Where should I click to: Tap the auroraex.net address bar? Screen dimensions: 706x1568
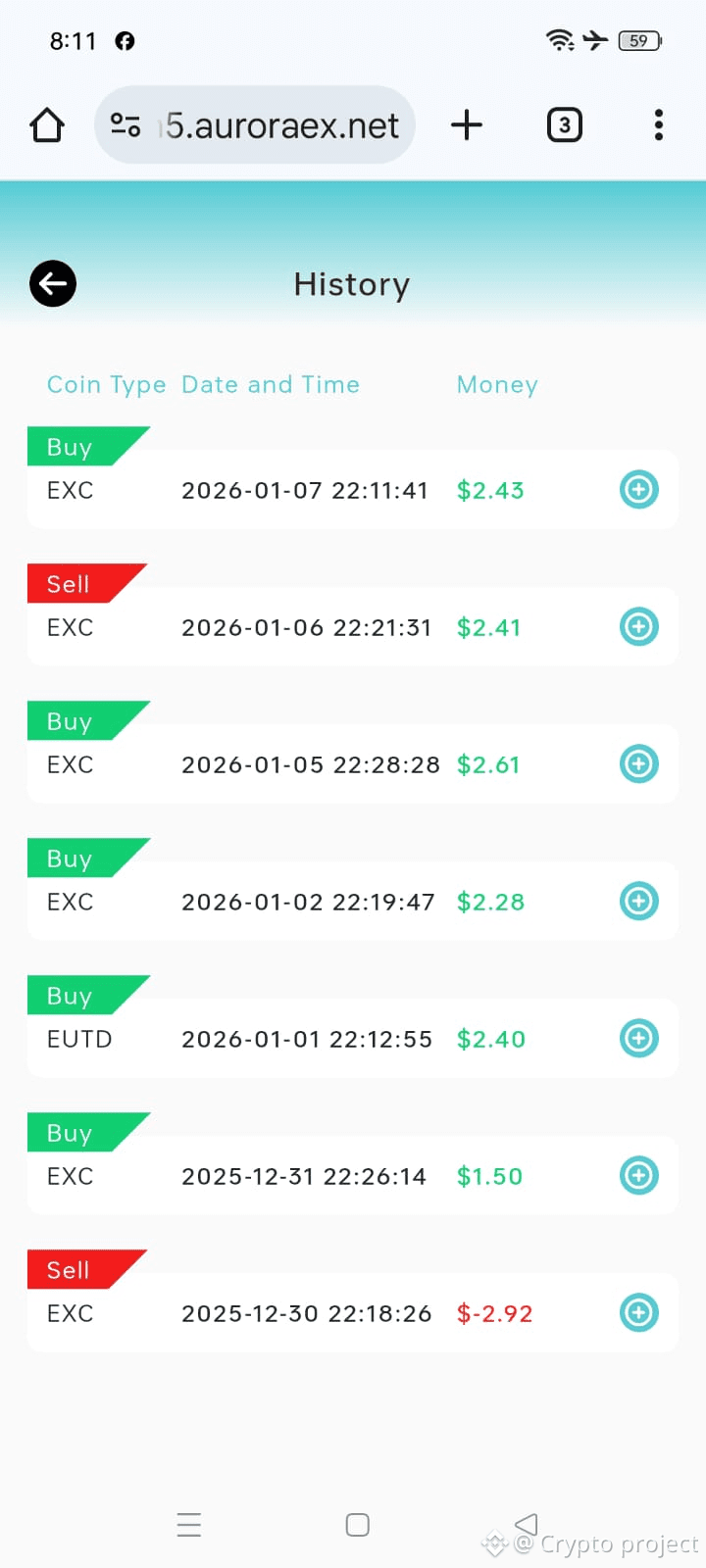click(x=280, y=125)
